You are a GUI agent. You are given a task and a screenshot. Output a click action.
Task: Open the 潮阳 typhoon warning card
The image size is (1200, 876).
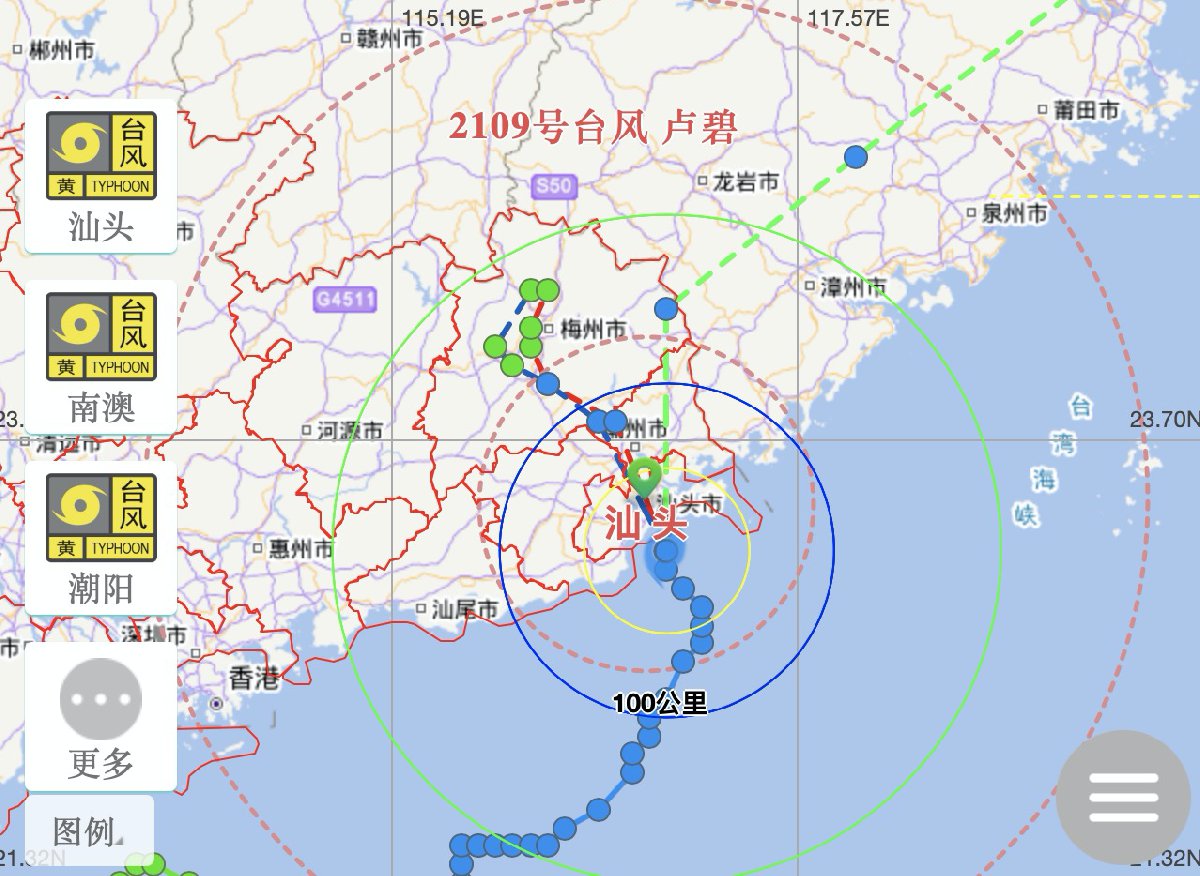pyautogui.click(x=101, y=537)
